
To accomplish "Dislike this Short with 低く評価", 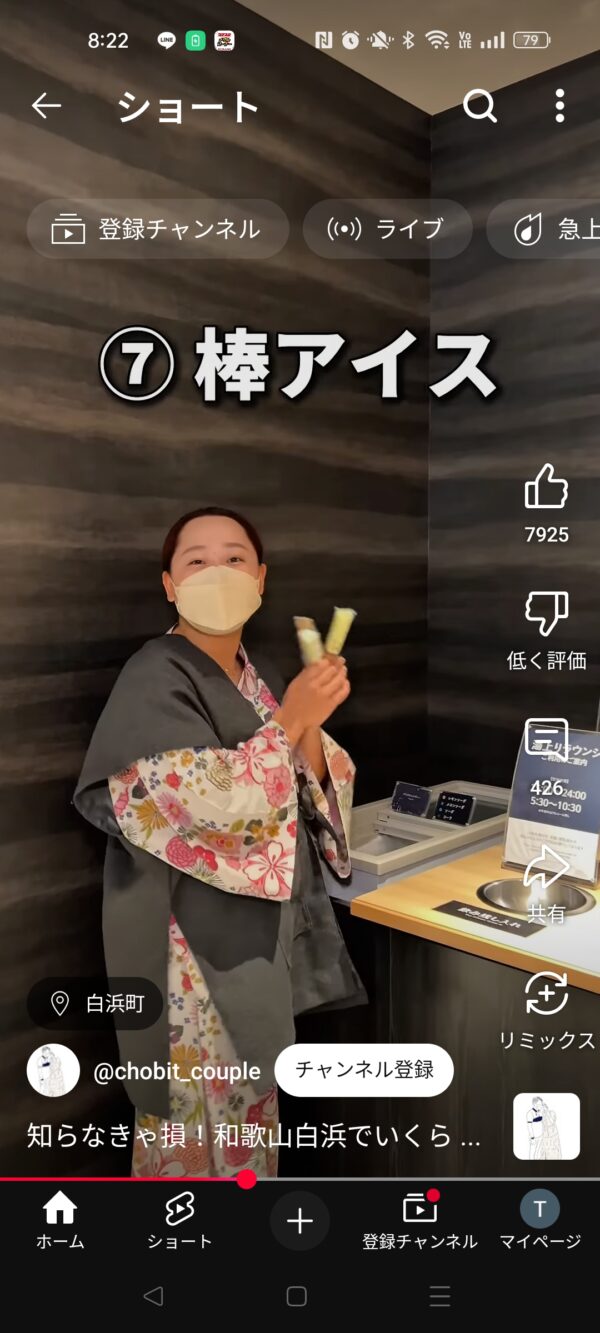I will click(x=546, y=614).
